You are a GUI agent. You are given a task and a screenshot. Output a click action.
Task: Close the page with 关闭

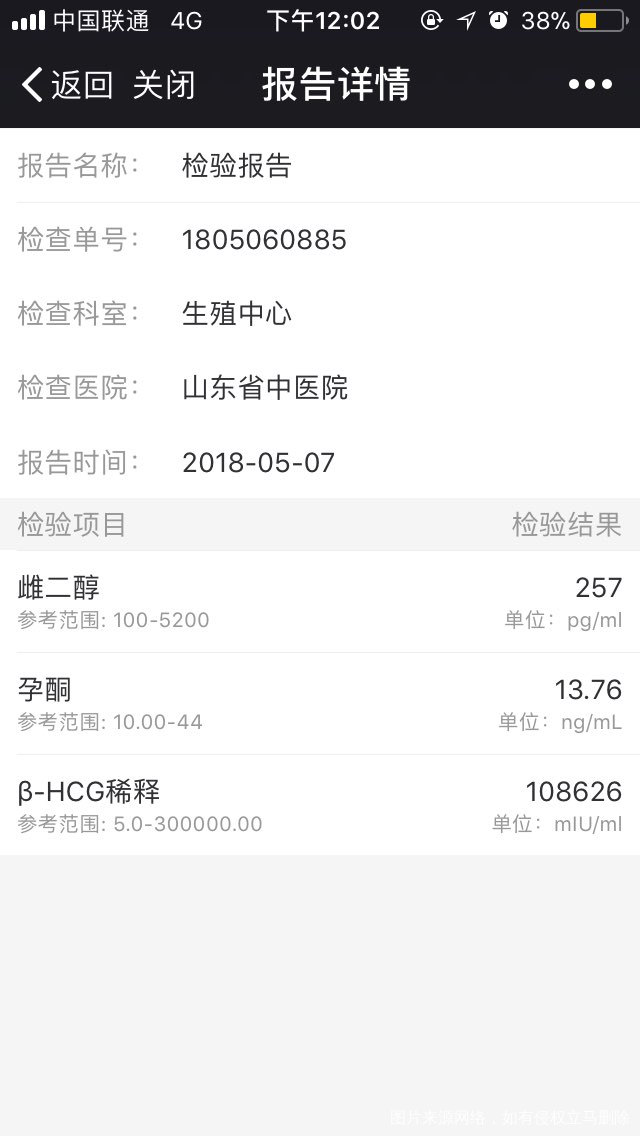point(164,85)
